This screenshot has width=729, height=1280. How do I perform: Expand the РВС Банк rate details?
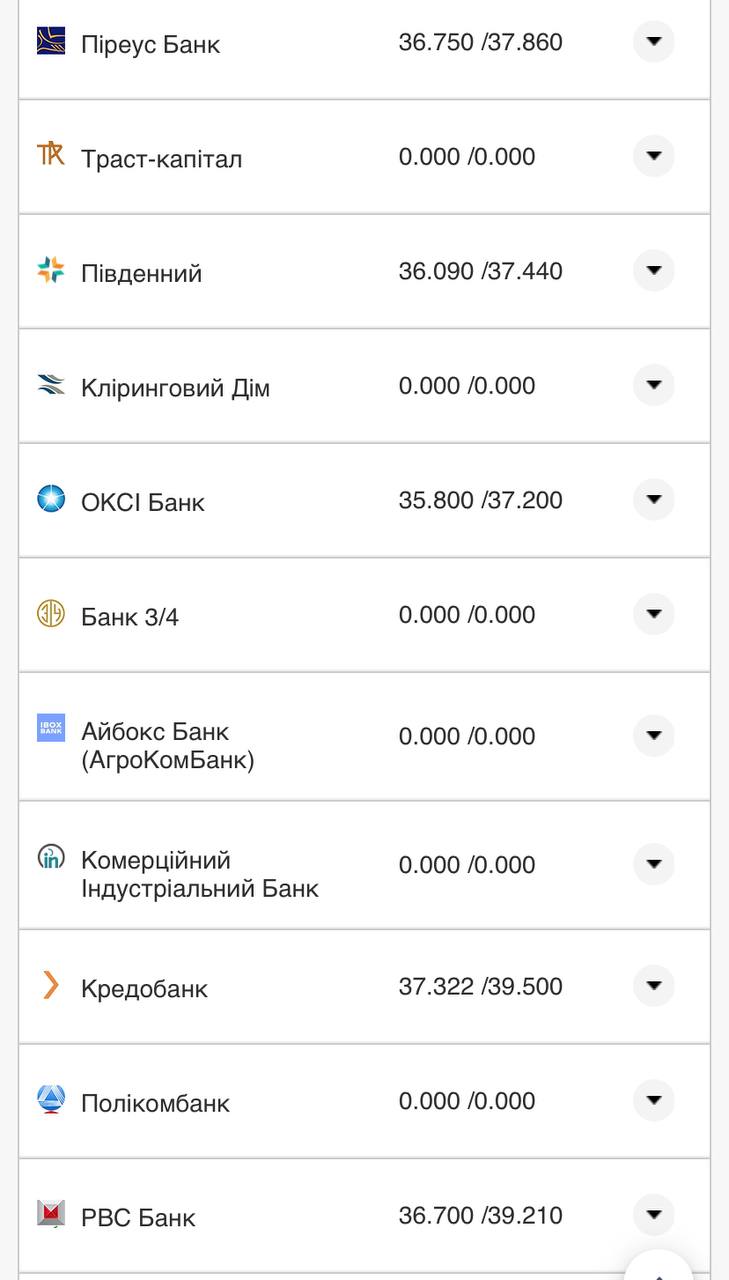[x=653, y=1213]
